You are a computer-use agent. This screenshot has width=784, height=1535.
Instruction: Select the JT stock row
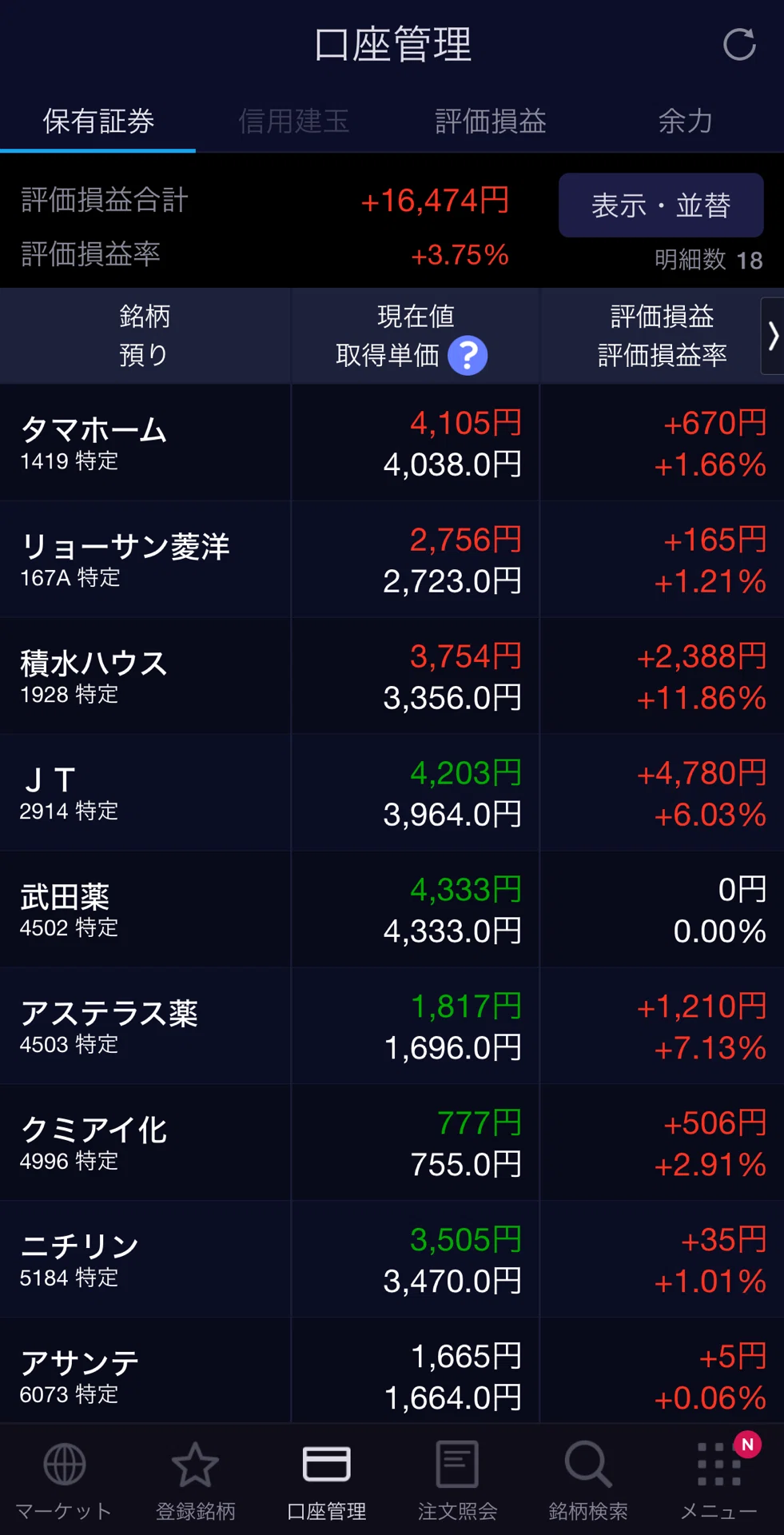[392, 793]
